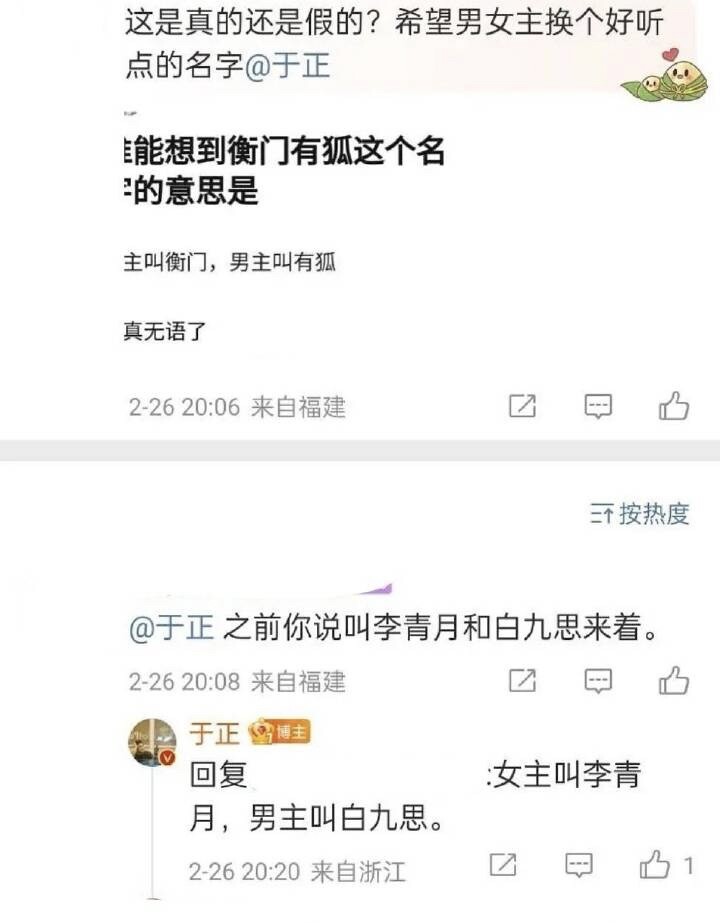
Task: Repost 于正's reply from 20:20
Action: [x=503, y=865]
